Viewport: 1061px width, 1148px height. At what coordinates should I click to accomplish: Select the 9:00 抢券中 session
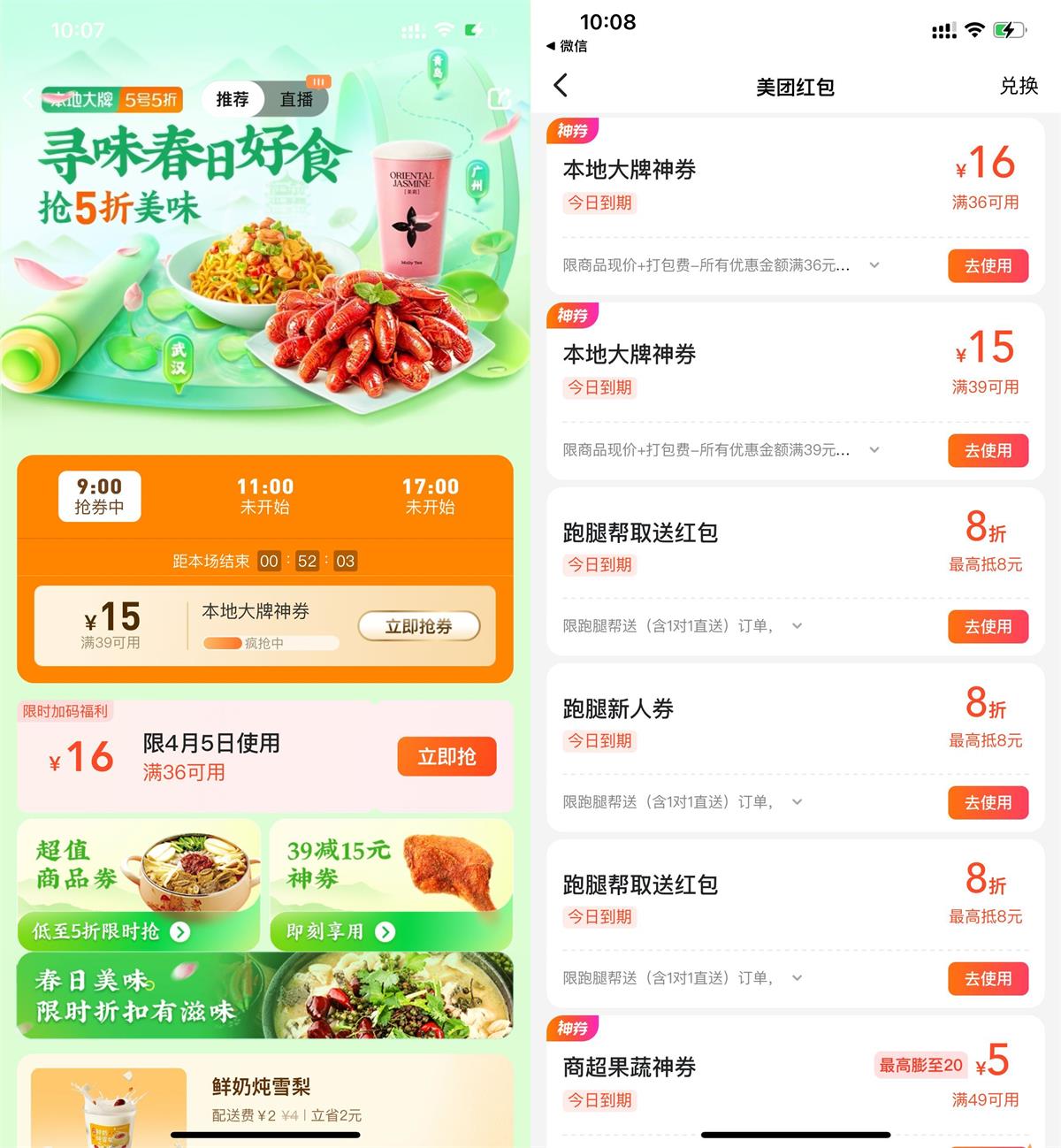click(99, 495)
